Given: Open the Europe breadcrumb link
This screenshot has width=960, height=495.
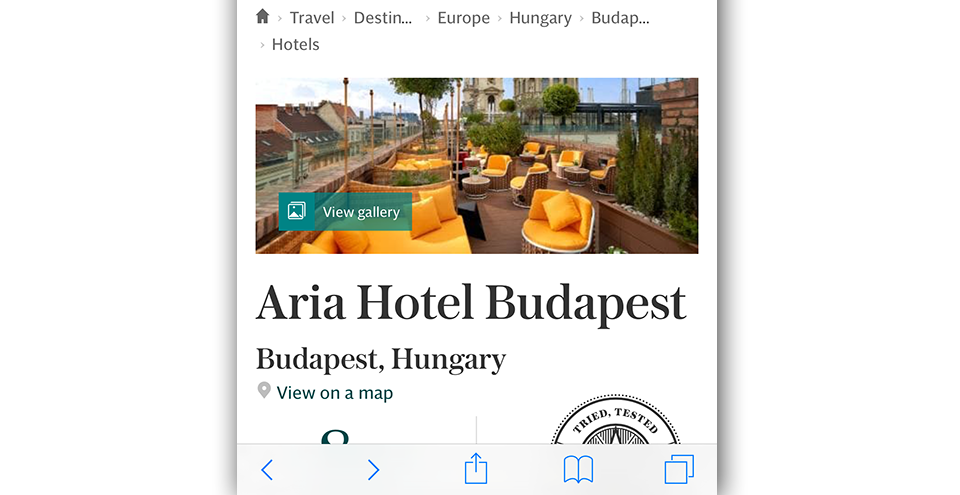Looking at the screenshot, I should tap(463, 18).
